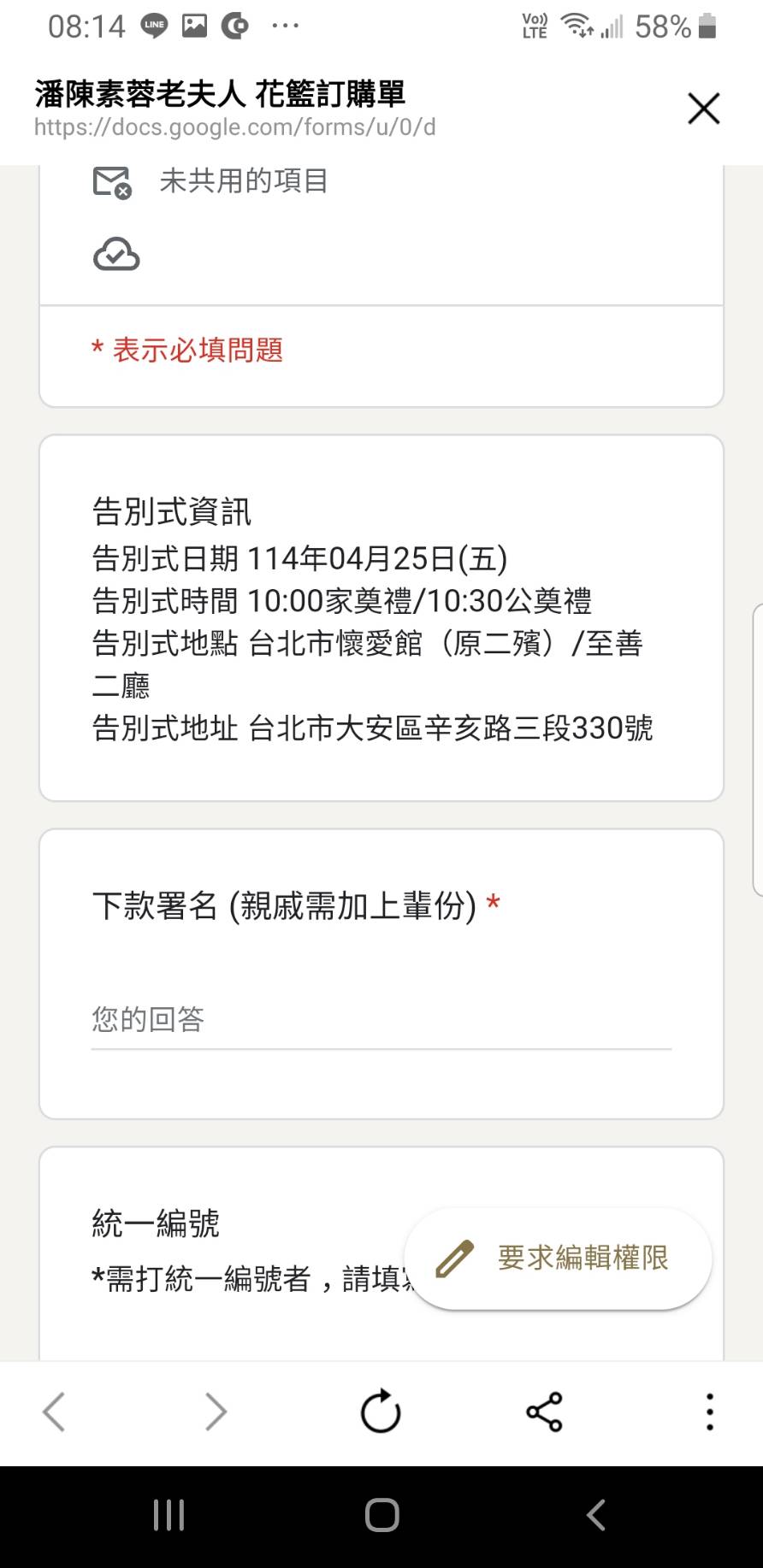Go back to the previous web page
Screen dimensions: 763x1568
tap(54, 1412)
